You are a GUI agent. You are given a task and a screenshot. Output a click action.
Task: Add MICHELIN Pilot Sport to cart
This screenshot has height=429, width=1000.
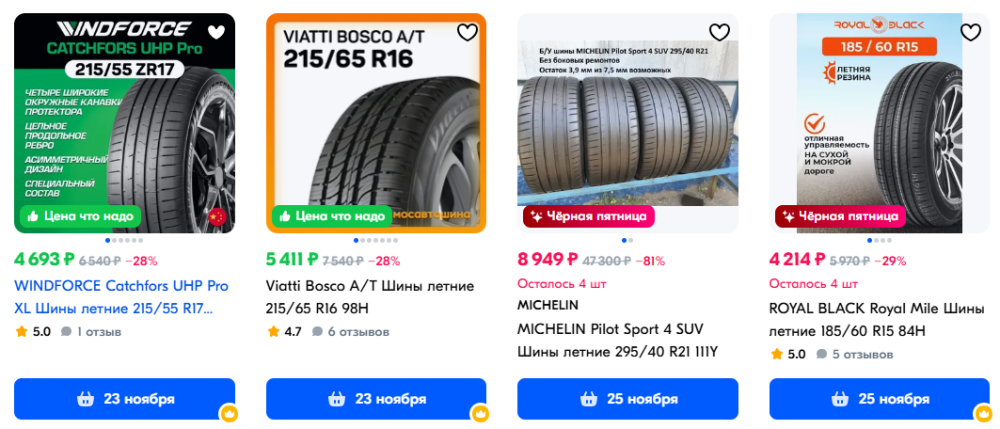(x=627, y=399)
